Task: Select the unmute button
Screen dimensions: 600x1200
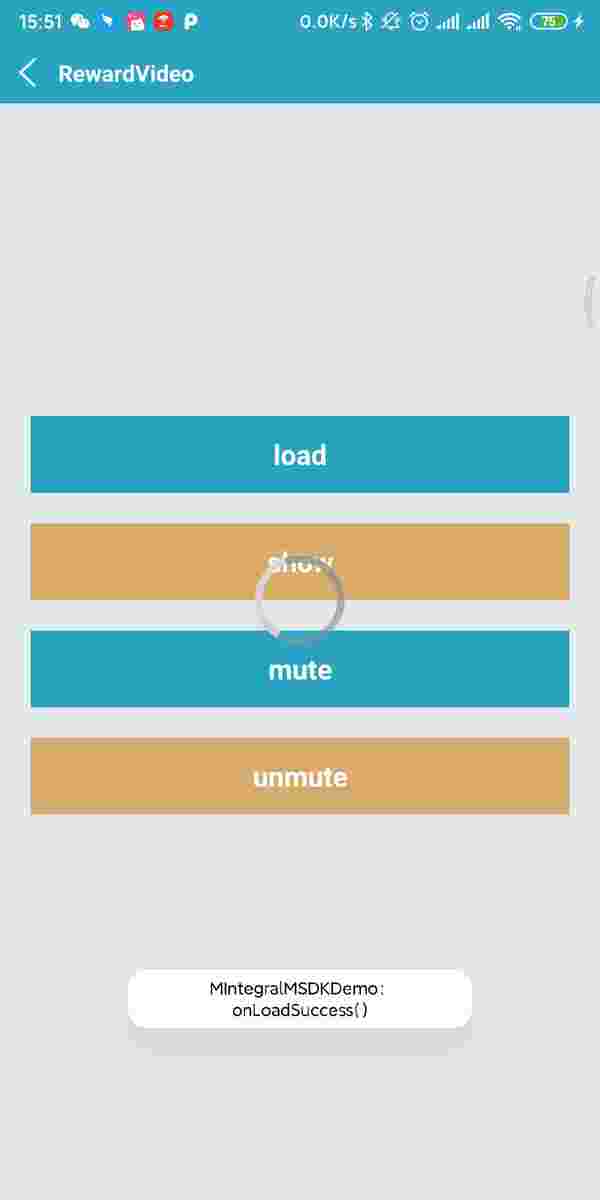Action: coord(300,776)
